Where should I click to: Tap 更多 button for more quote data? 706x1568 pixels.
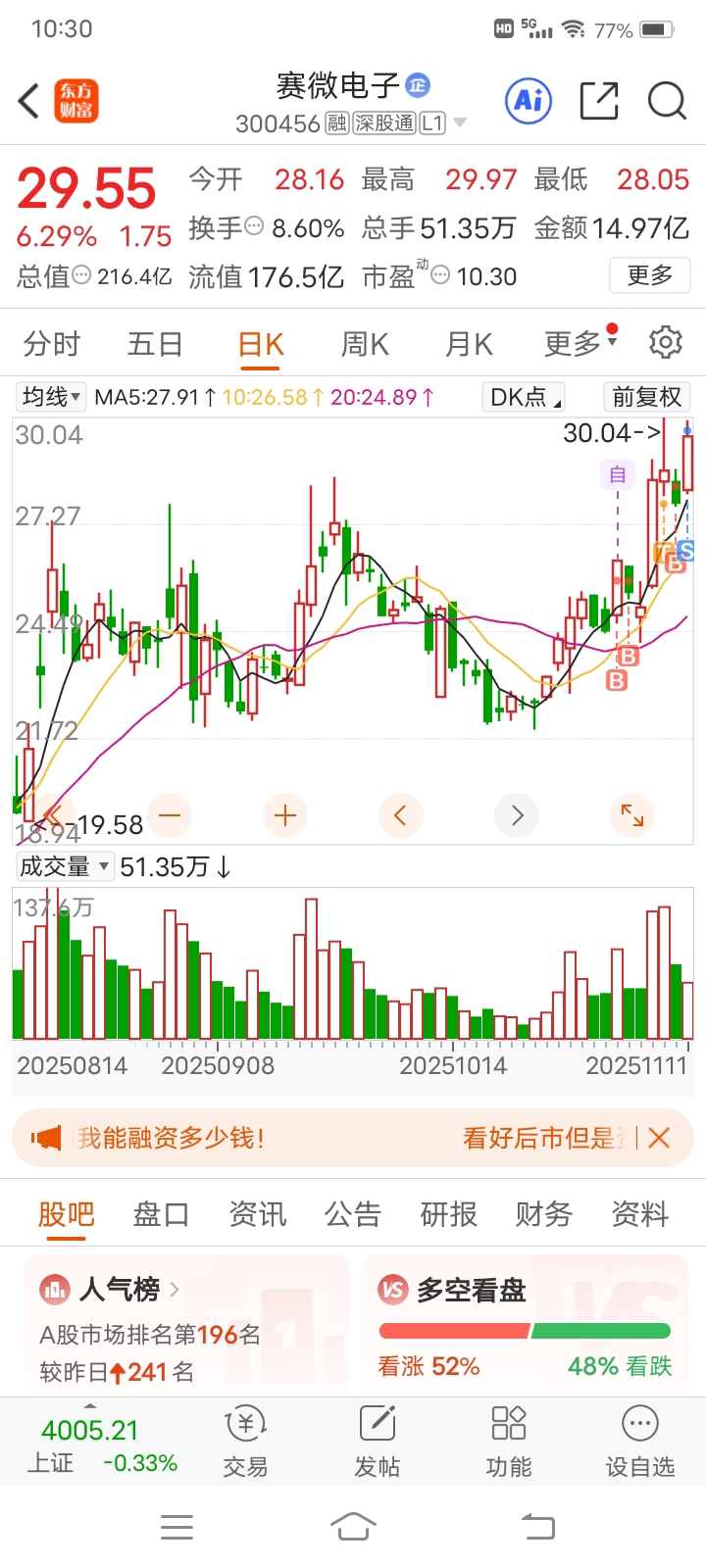[x=649, y=275]
